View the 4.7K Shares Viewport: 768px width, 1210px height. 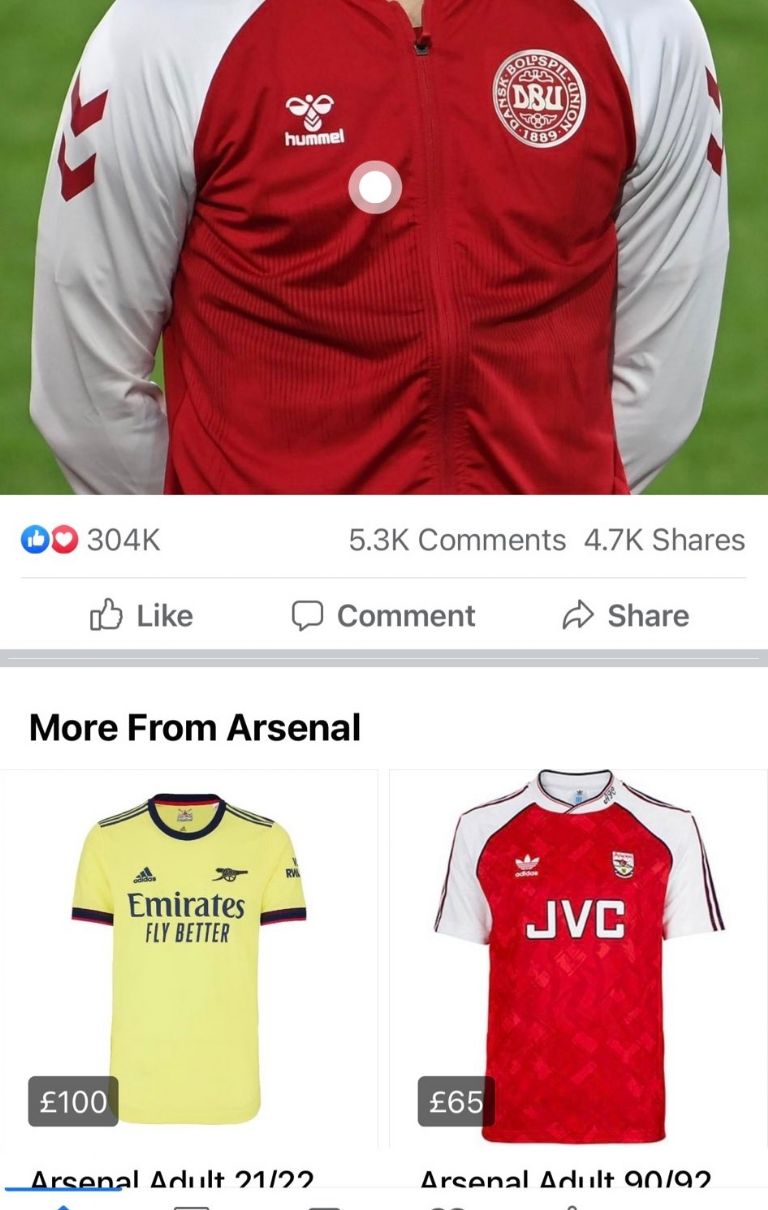665,540
